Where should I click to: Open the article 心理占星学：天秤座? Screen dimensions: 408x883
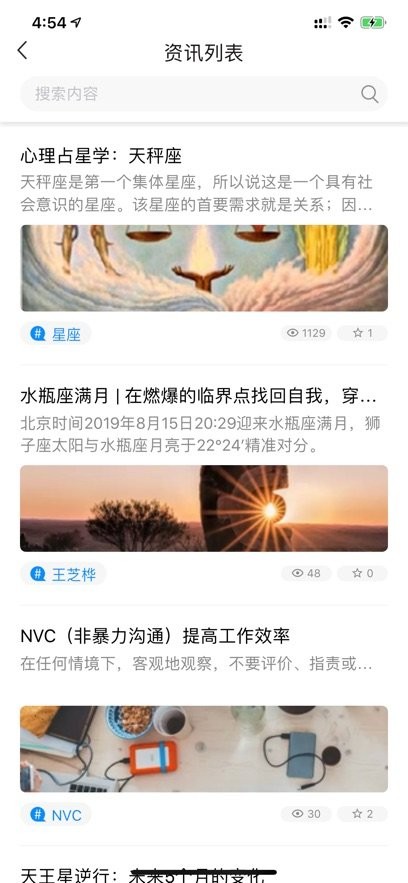pyautogui.click(x=101, y=156)
